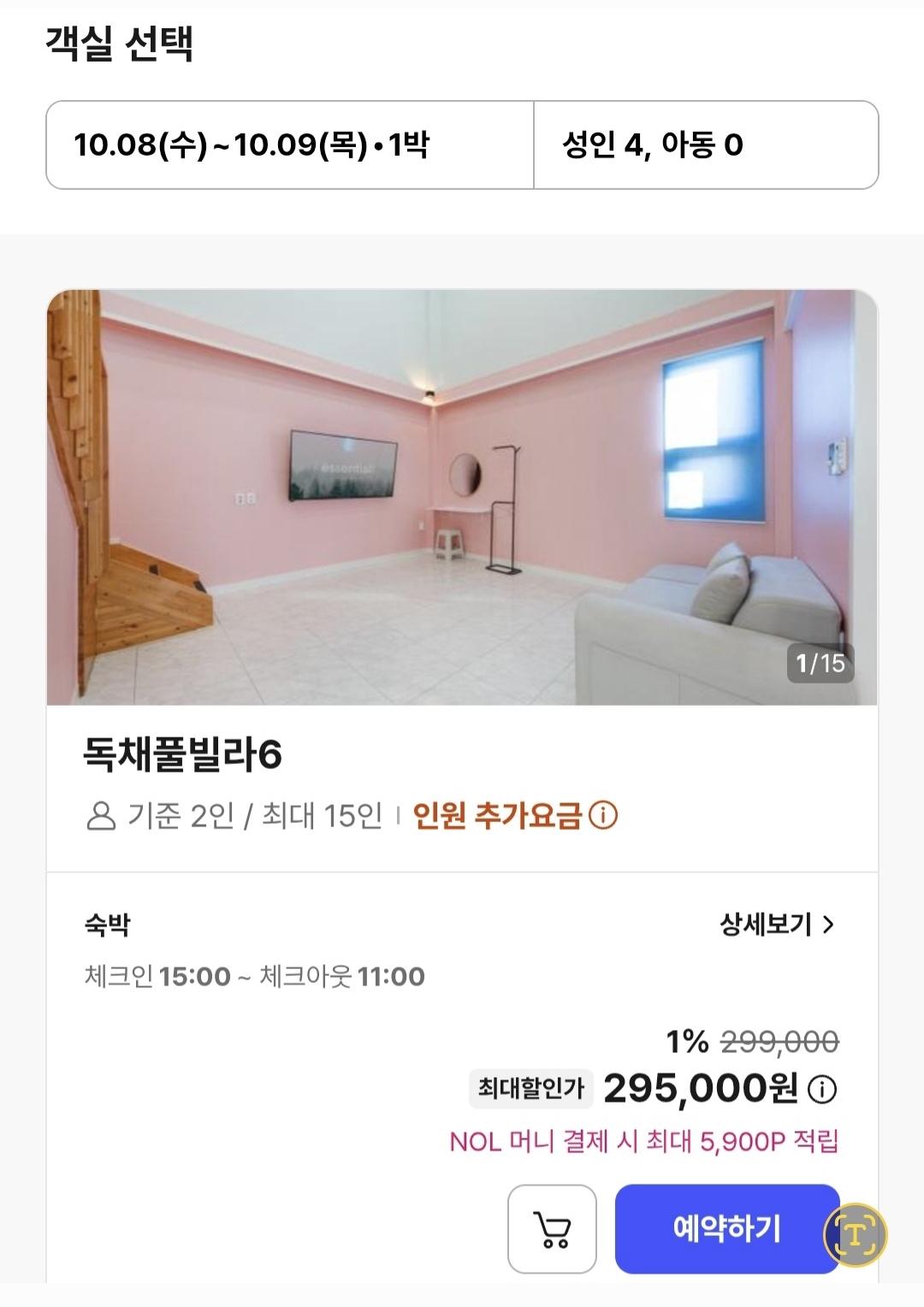Viewport: 924px width, 1307px height.
Task: Open the NOL 머니 5,900P reward notice
Action: pyautogui.click(x=648, y=1142)
